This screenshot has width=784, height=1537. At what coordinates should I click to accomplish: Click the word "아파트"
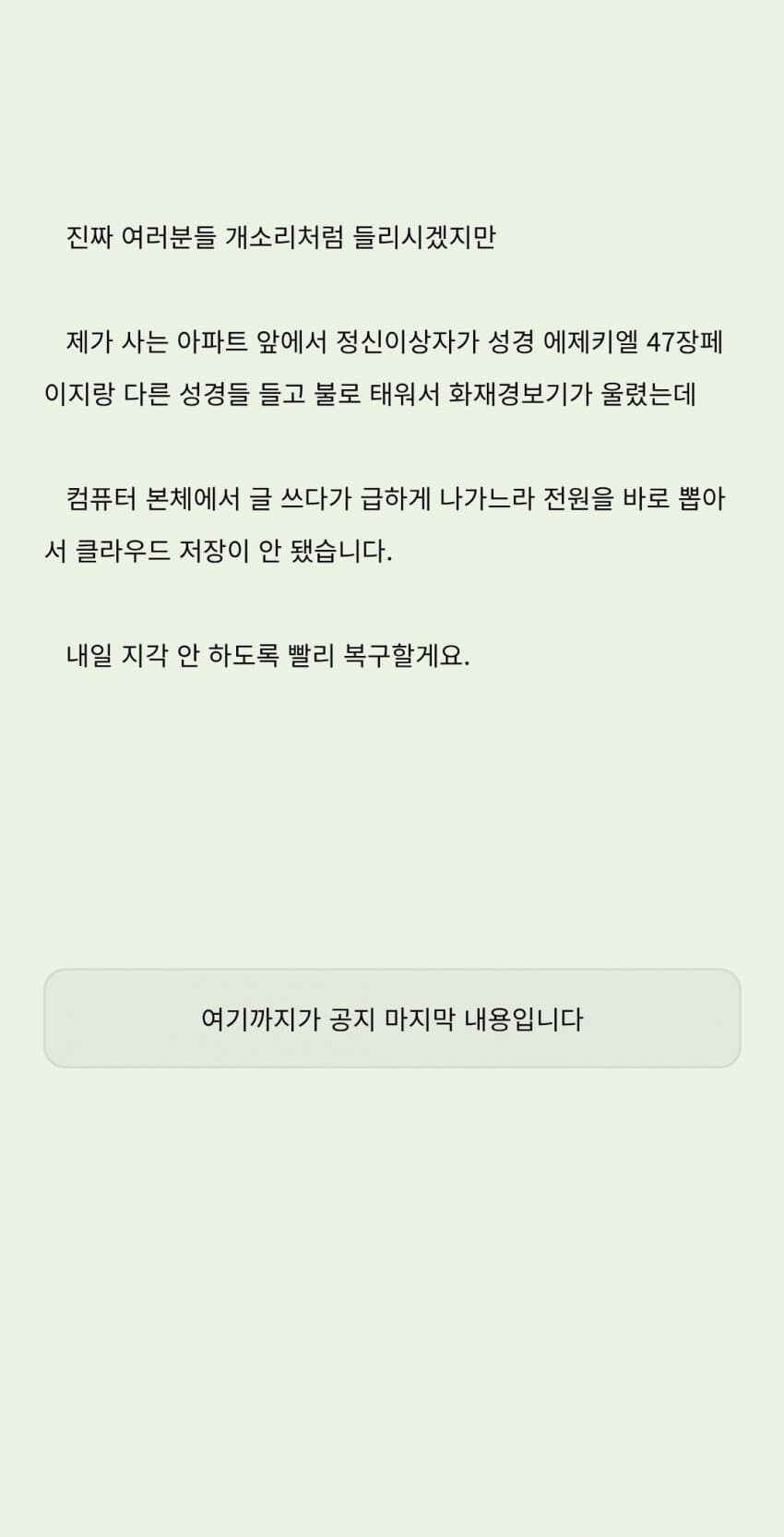pos(212,341)
